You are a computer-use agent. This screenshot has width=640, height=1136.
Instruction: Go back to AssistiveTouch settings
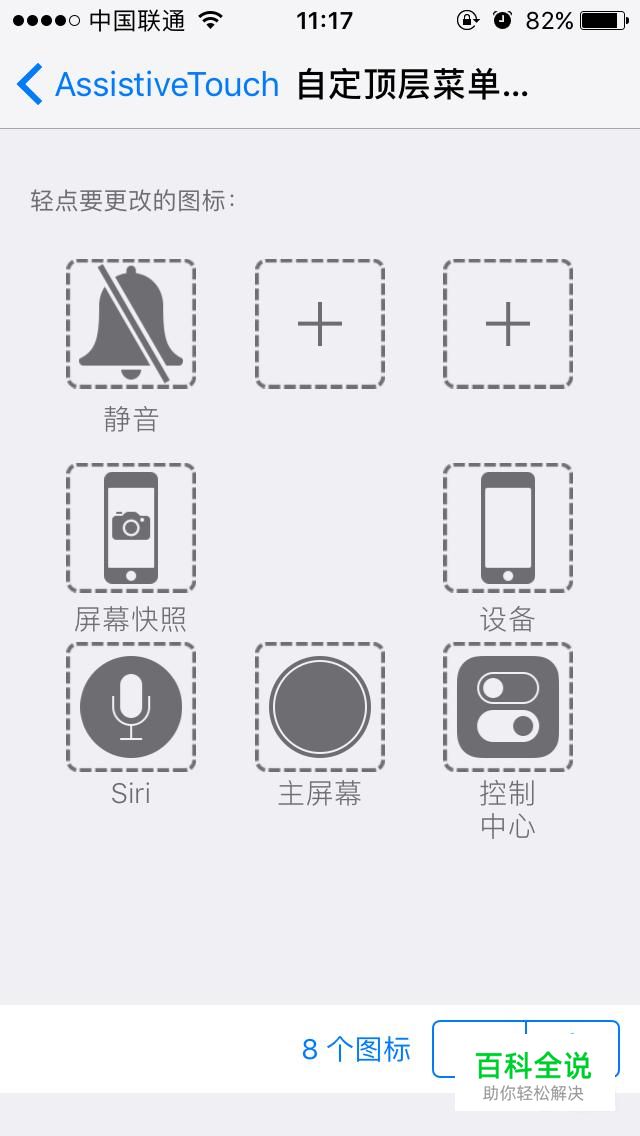(148, 84)
